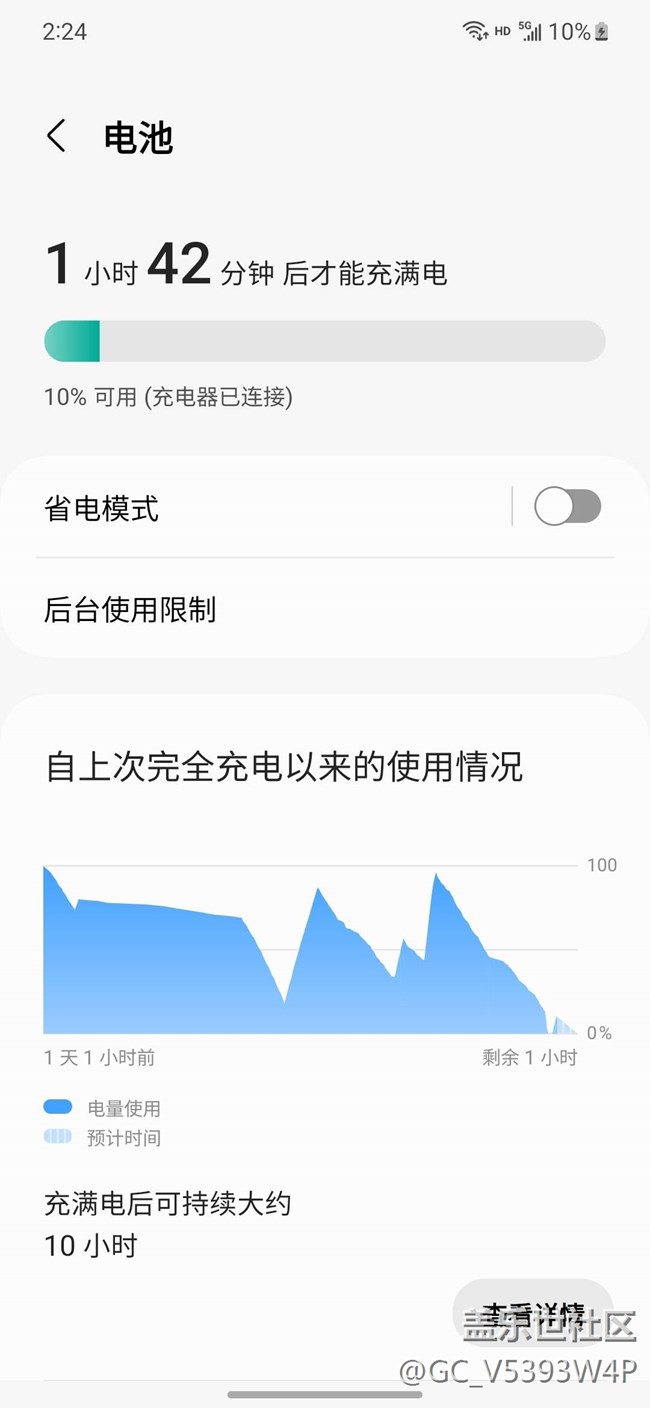Go back from the 电池 screen

click(x=57, y=136)
